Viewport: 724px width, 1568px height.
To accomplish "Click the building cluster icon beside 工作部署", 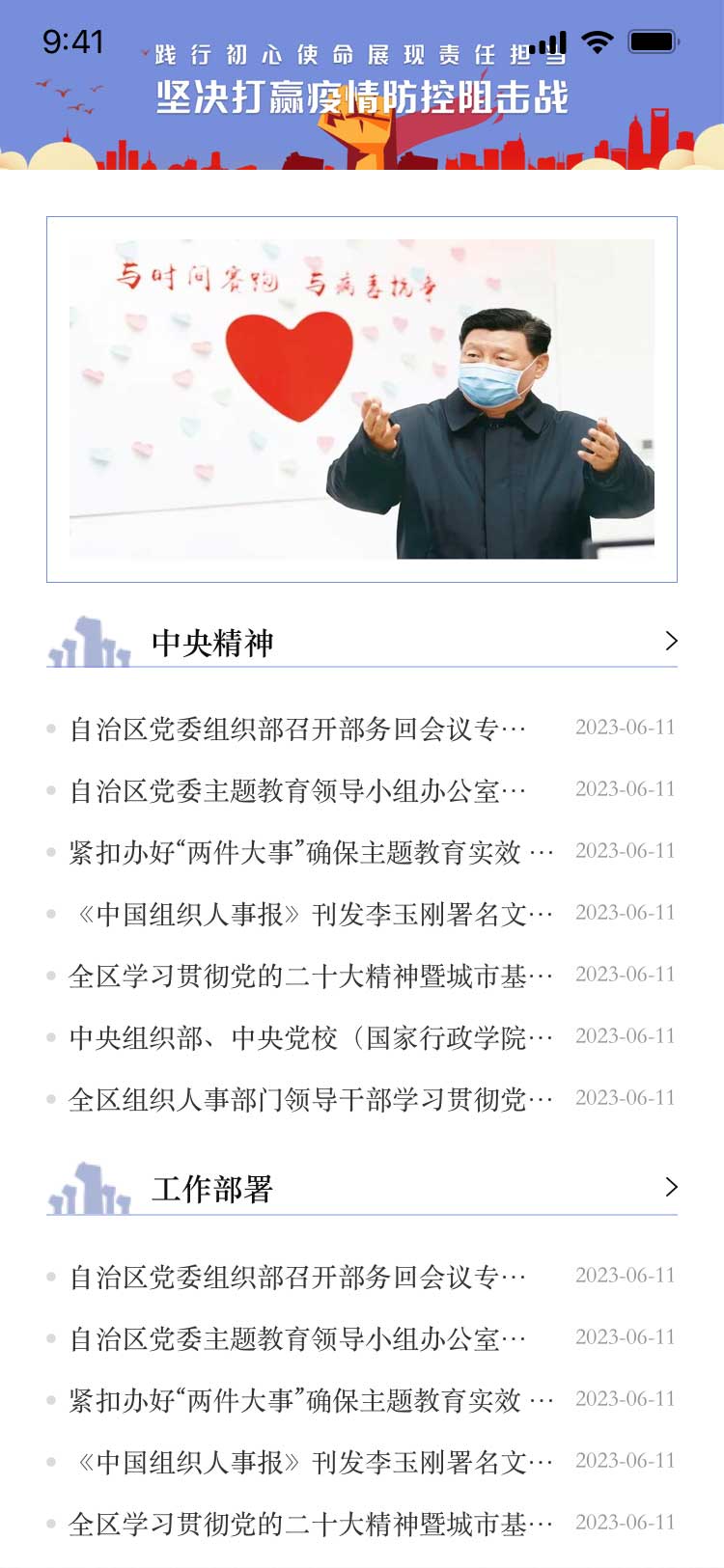I will (x=87, y=1189).
